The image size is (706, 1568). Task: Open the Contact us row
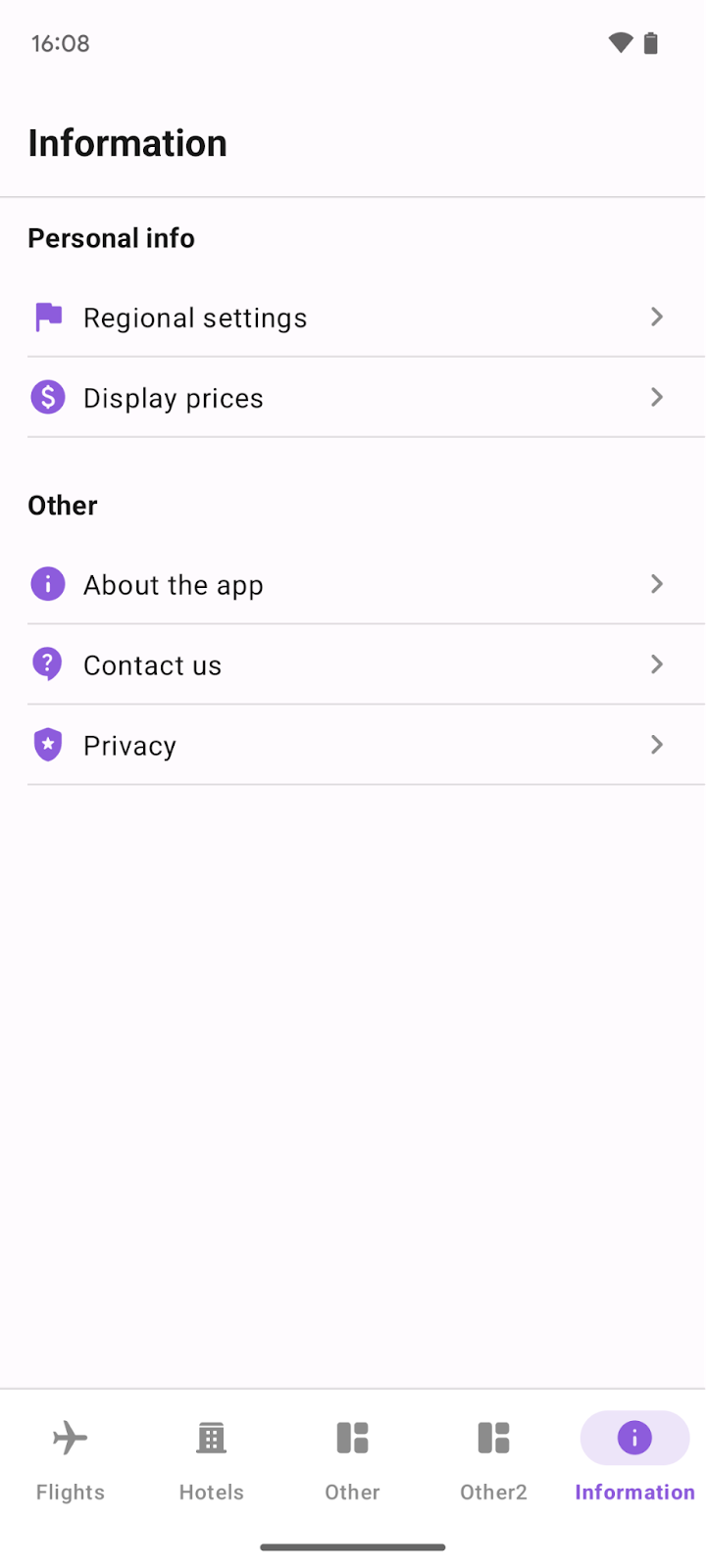[353, 665]
